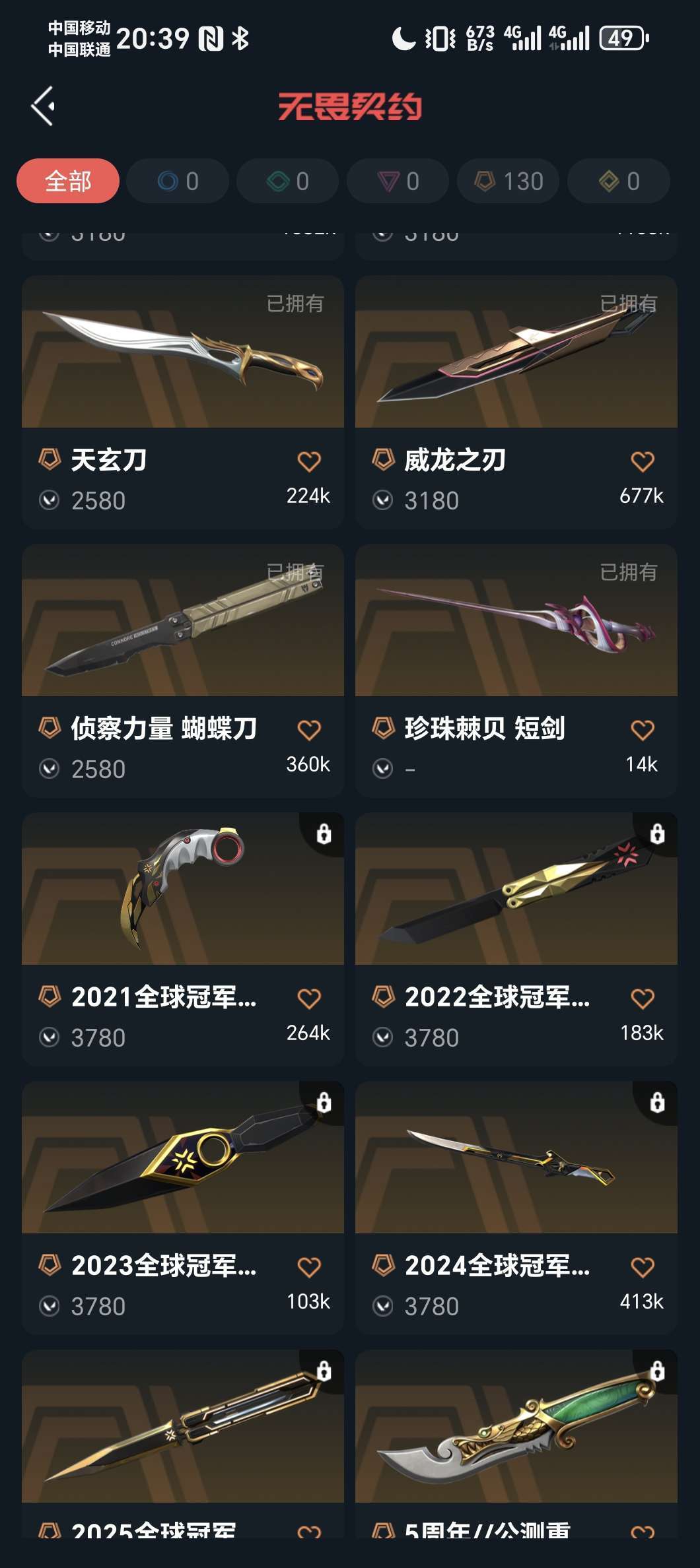
Task: View the 2024全球冠军 skin card
Action: (516, 1208)
